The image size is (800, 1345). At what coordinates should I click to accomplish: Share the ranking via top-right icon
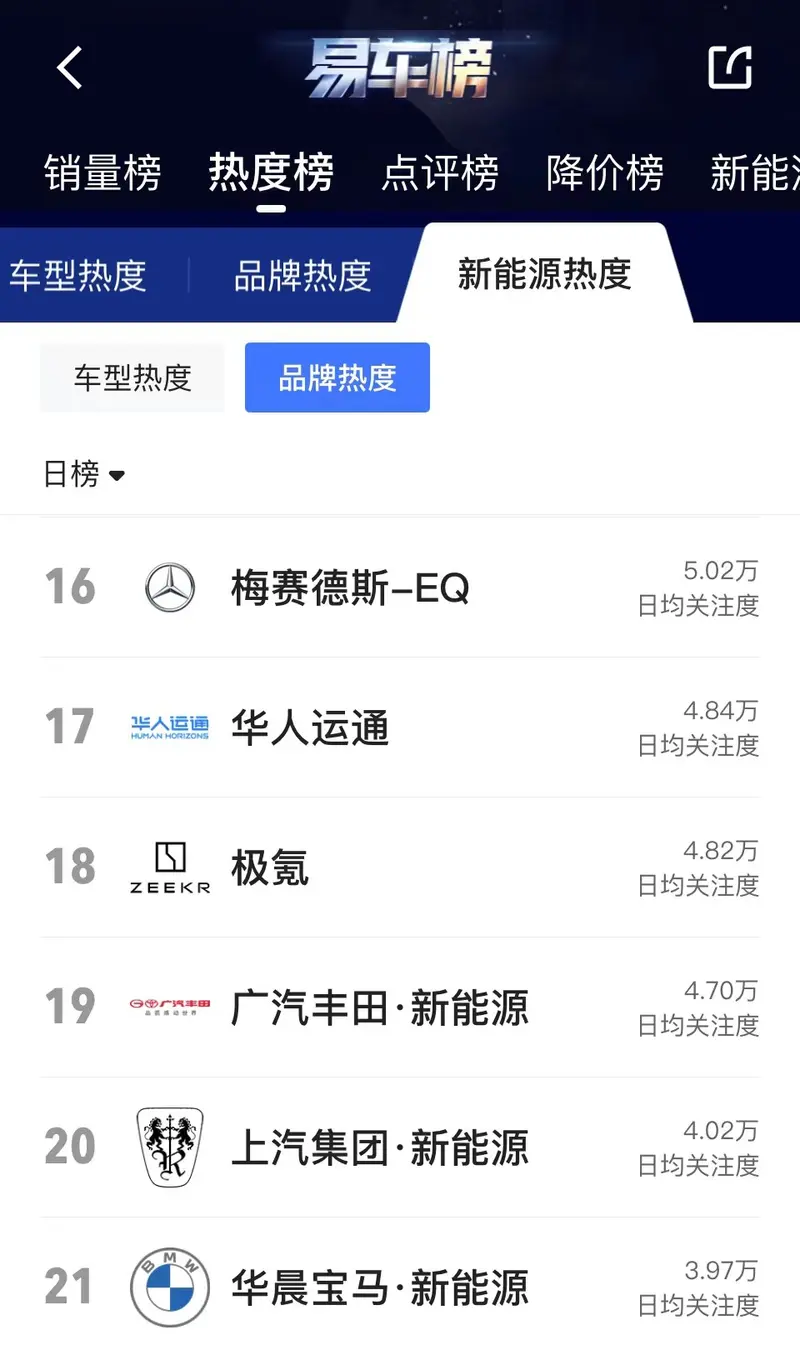[729, 68]
